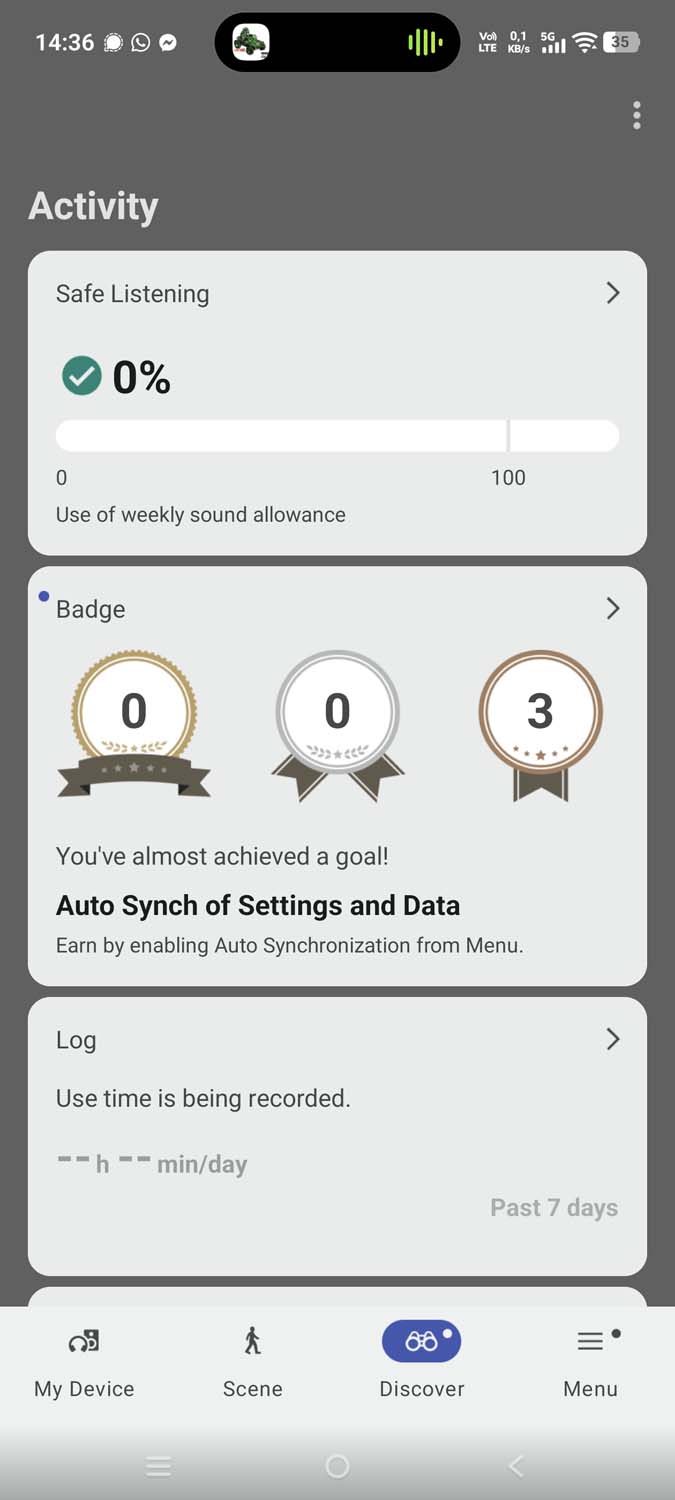Go to the Menu tab

[590, 1360]
